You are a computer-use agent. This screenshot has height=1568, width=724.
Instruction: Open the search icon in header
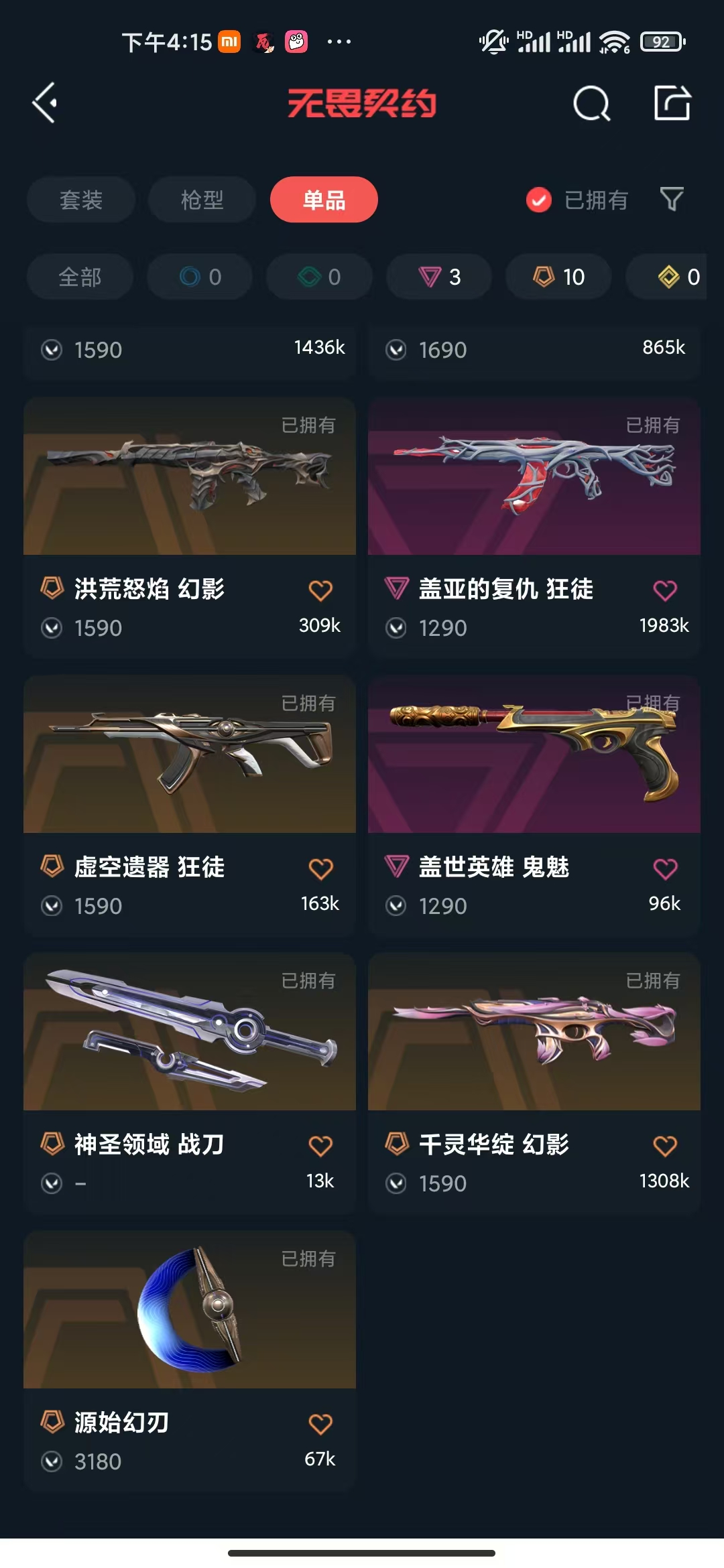pos(592,103)
